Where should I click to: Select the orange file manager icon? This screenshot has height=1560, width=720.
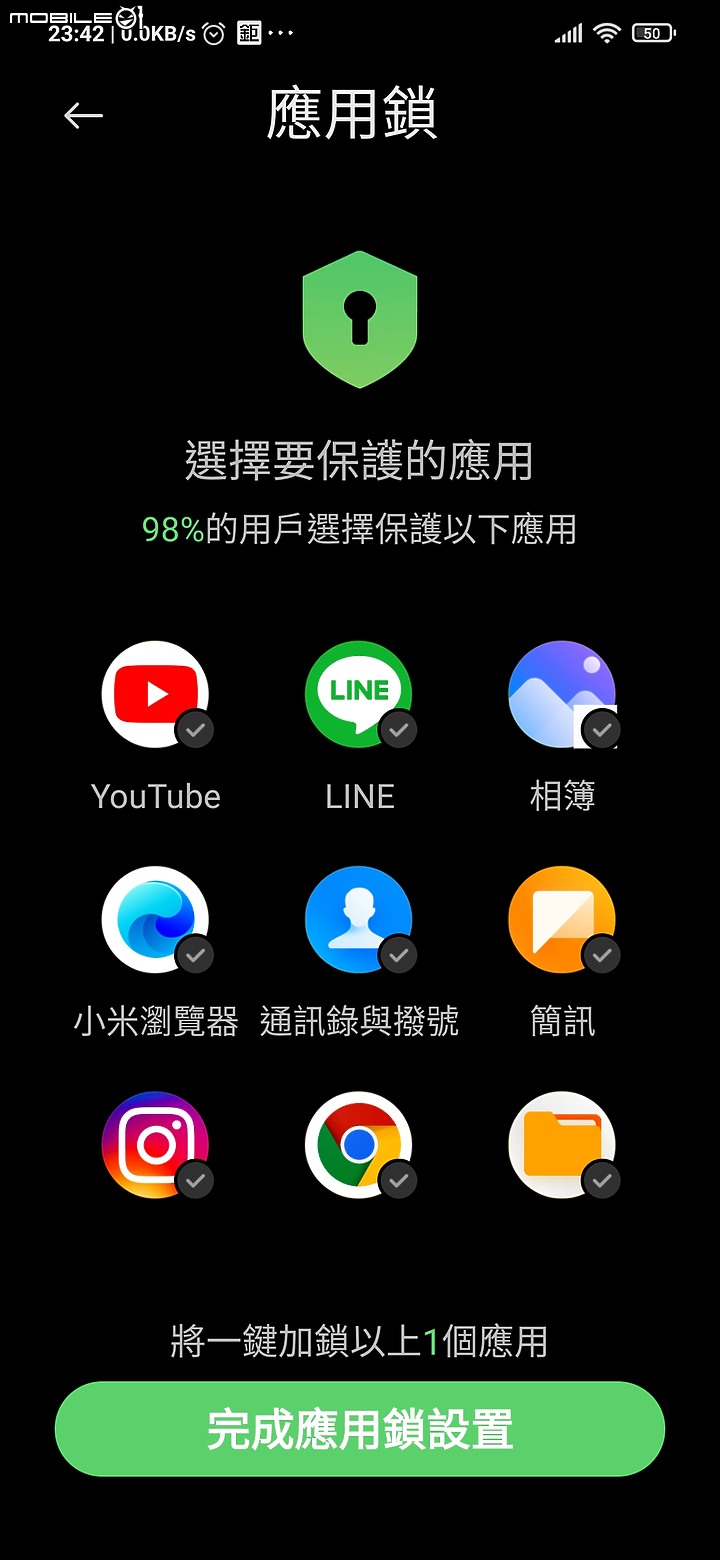[562, 1145]
